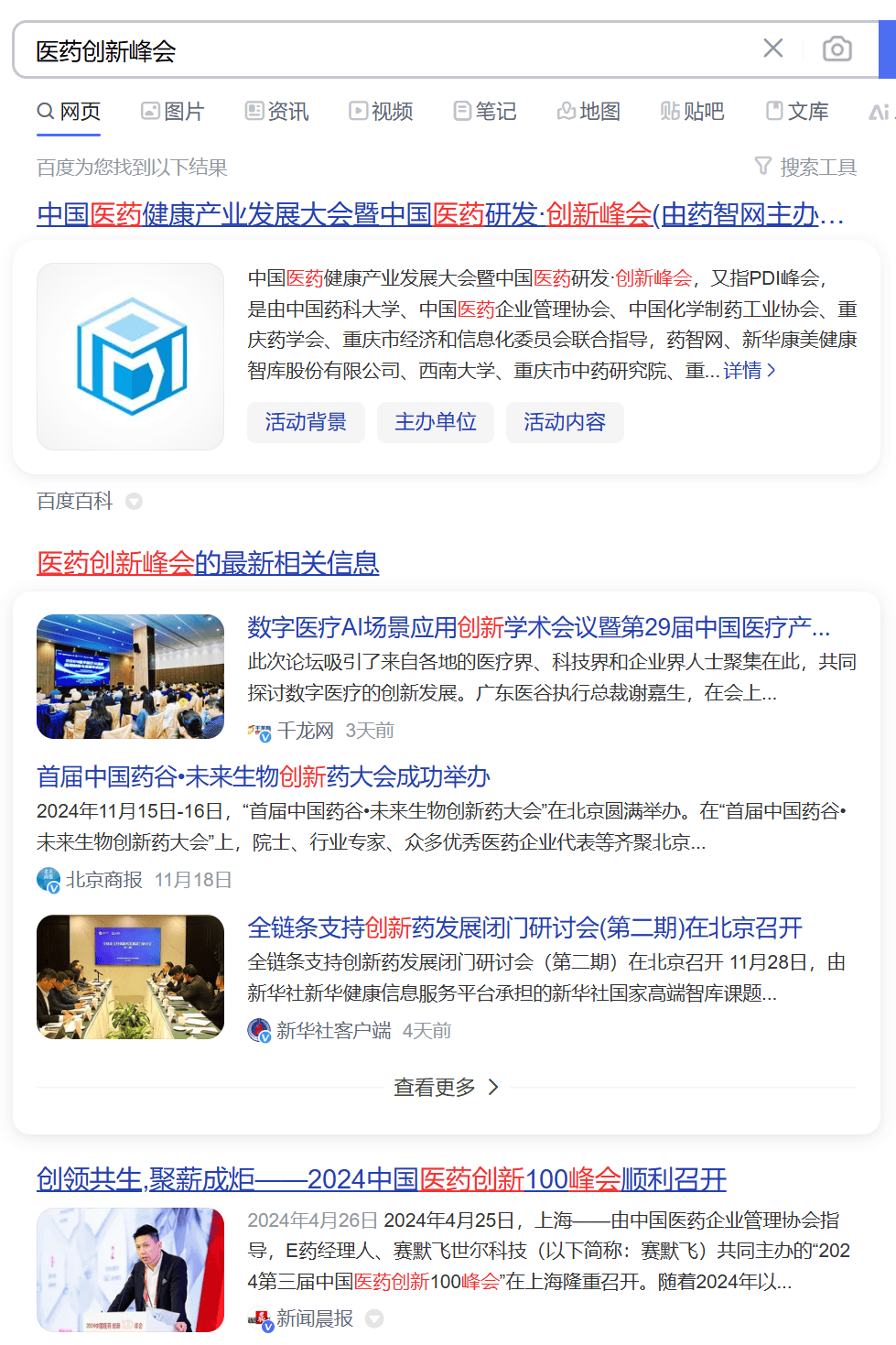The height and width of the screenshot is (1345, 896).
Task: Open 搜索工具 filter options
Action: point(805,167)
